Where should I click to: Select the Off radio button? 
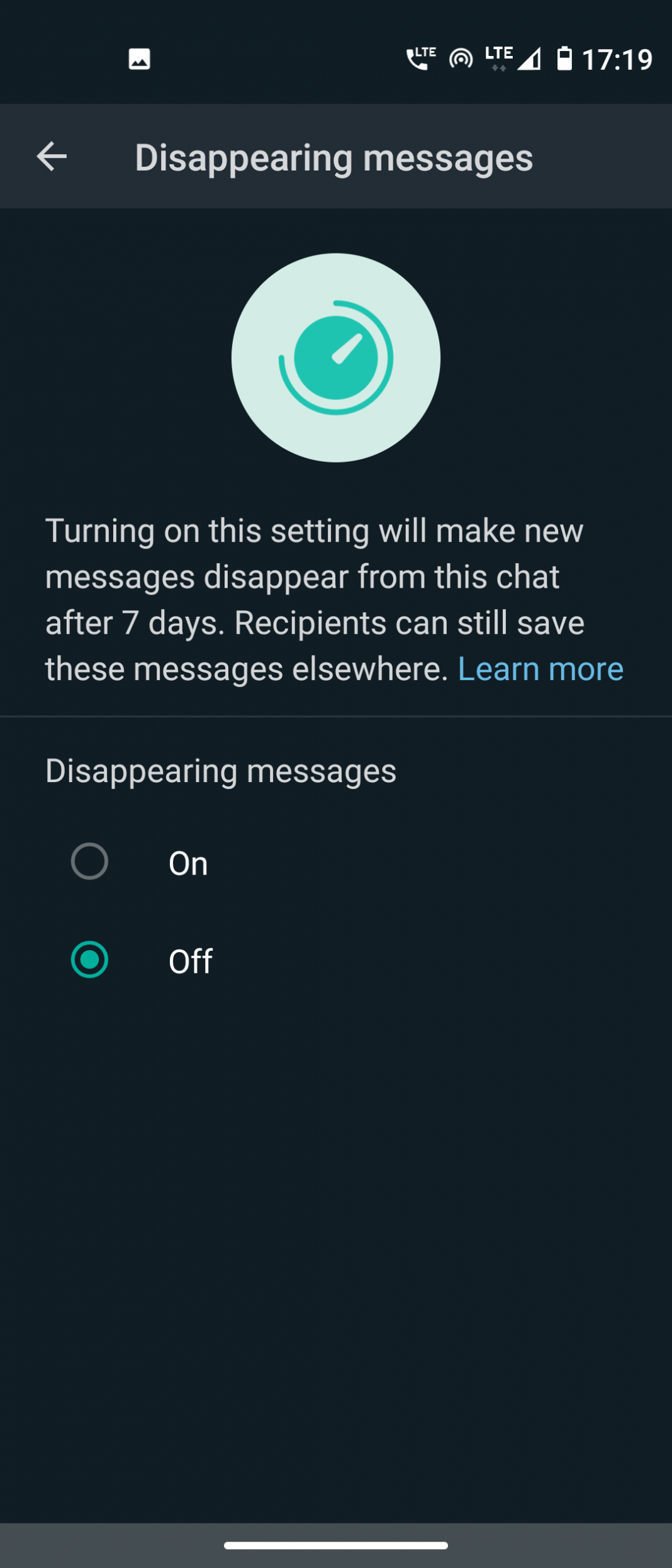point(91,959)
